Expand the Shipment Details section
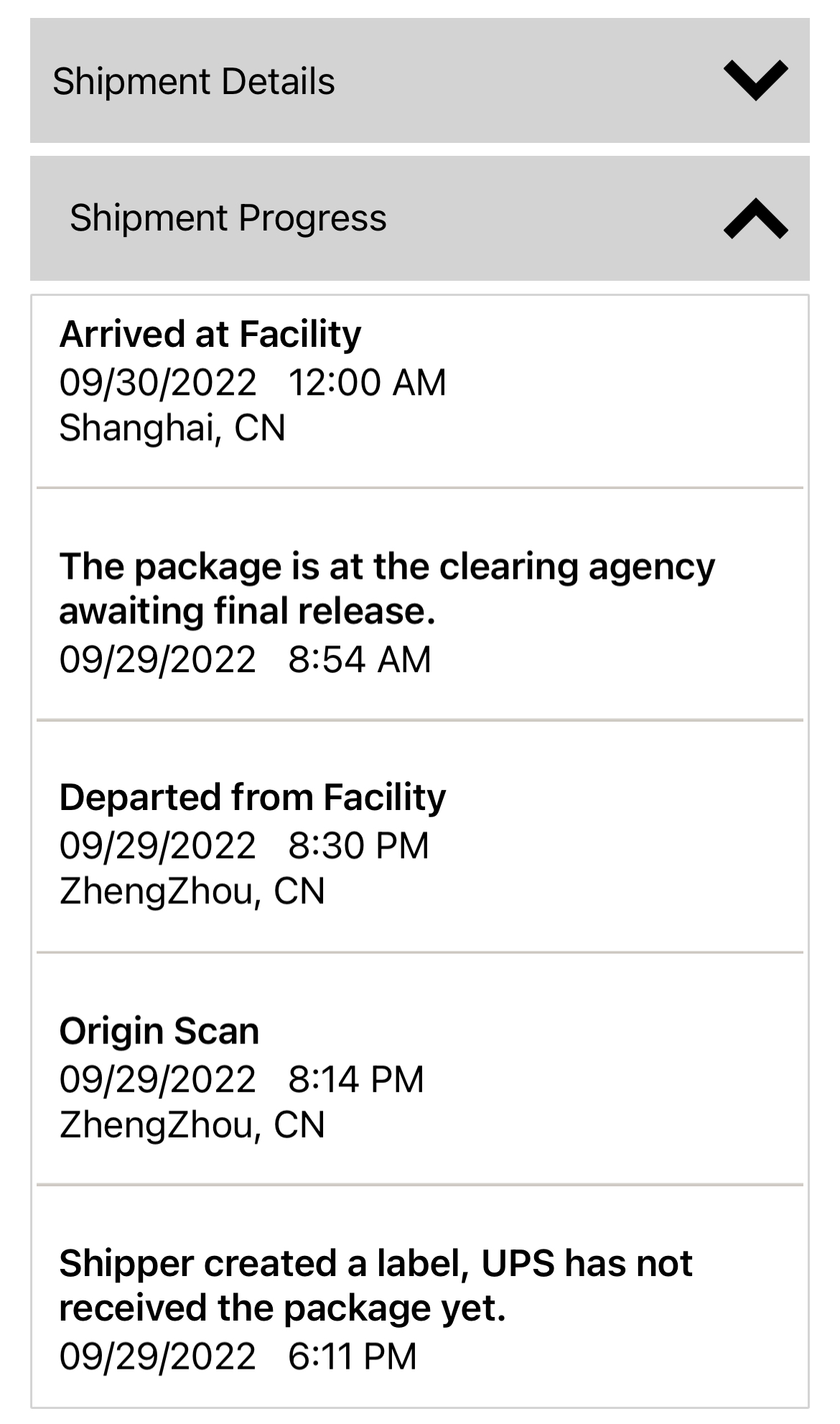 click(x=755, y=80)
